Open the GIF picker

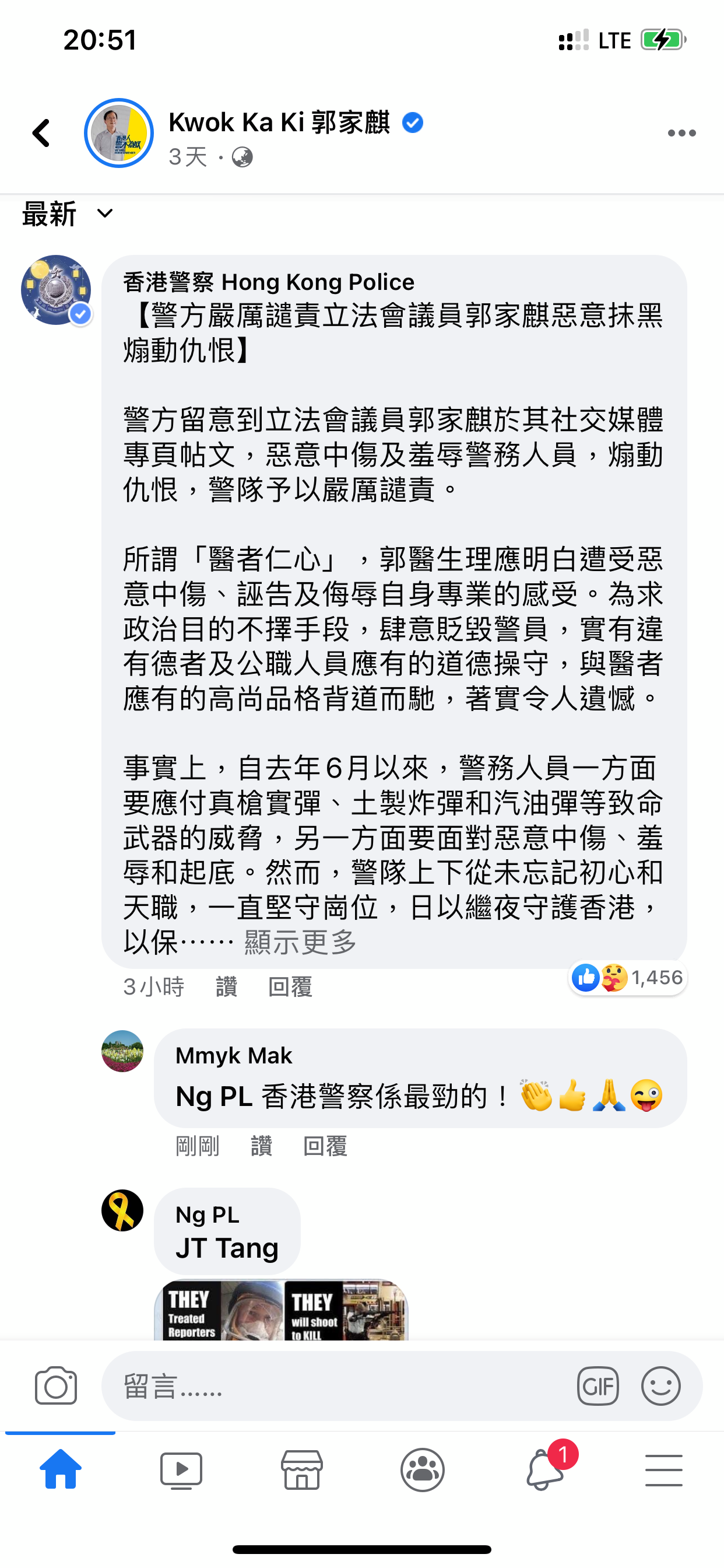(x=598, y=1386)
